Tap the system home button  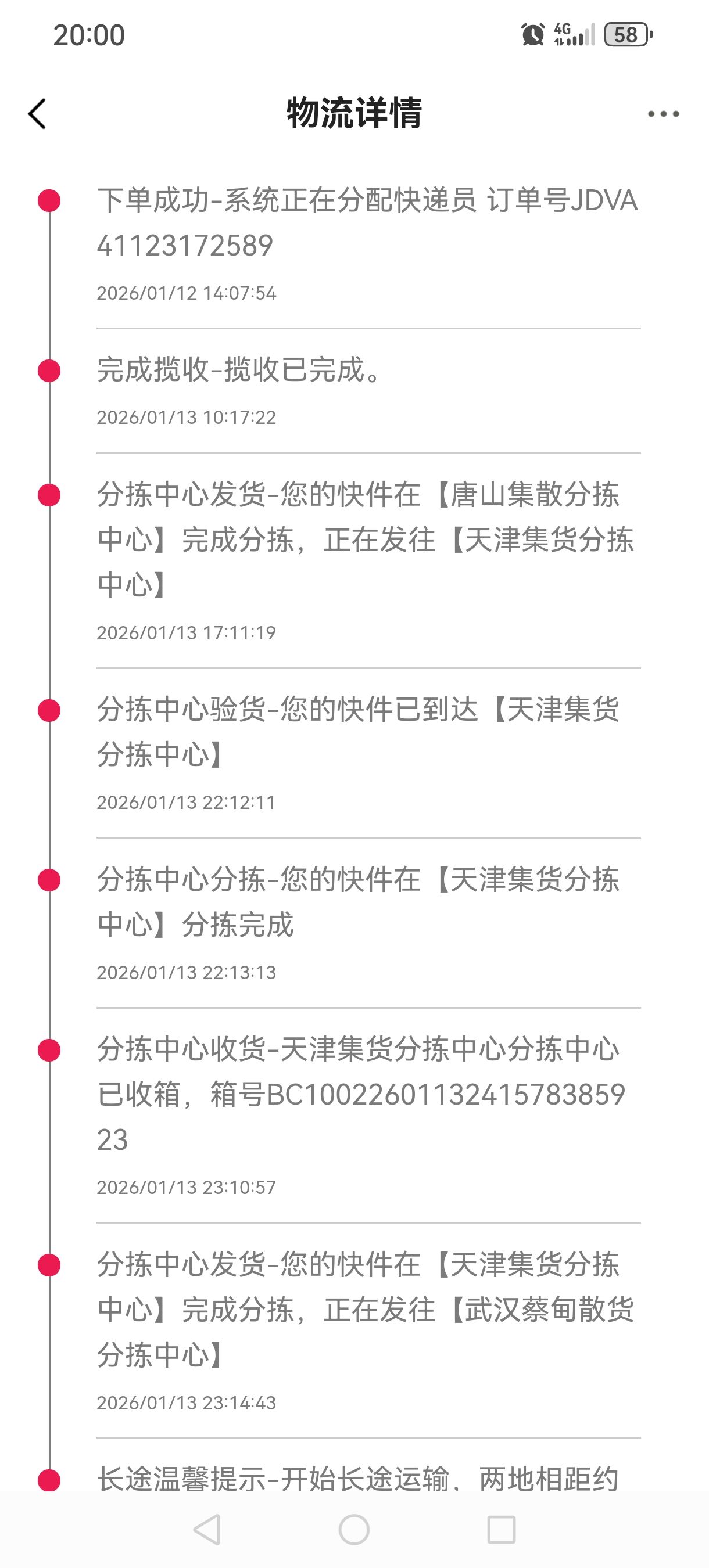click(354, 1530)
